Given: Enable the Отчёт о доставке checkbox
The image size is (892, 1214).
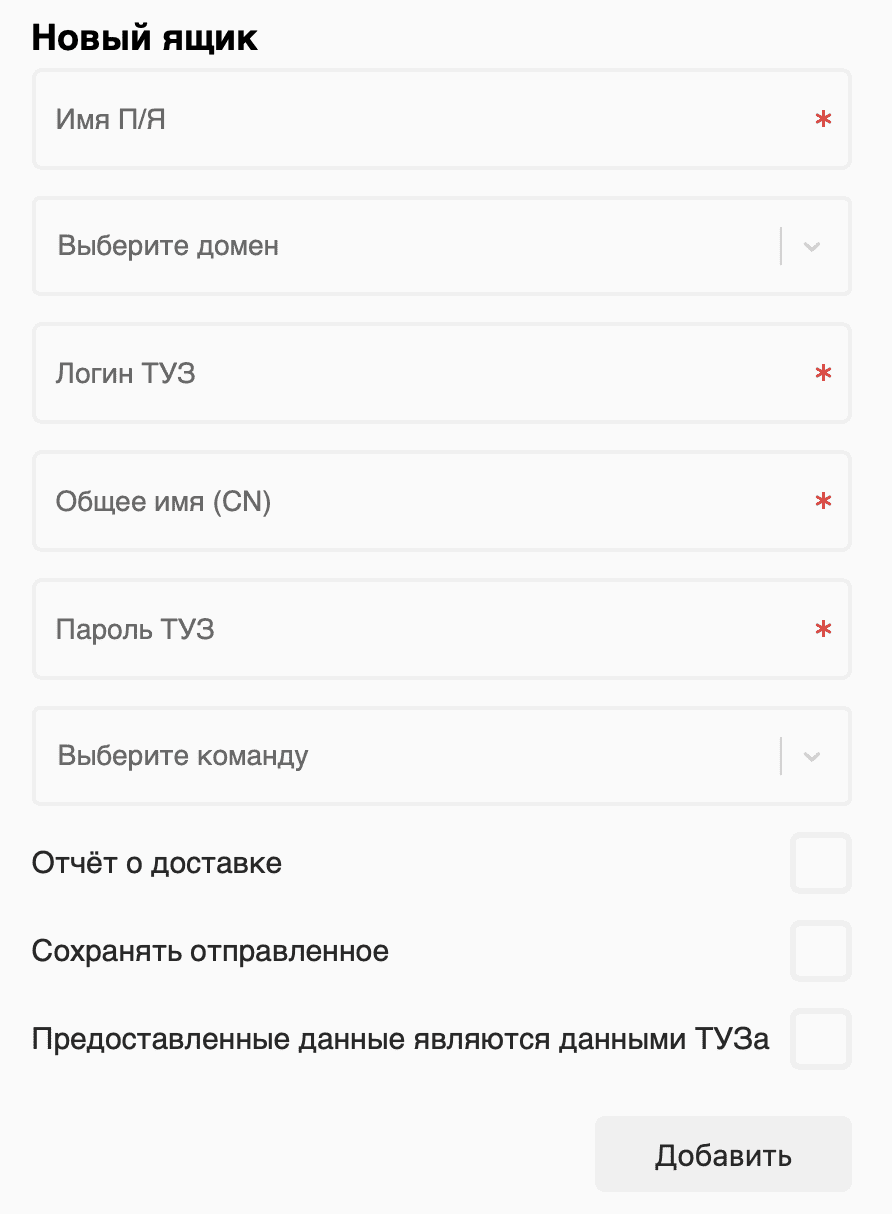Looking at the screenshot, I should 820,863.
